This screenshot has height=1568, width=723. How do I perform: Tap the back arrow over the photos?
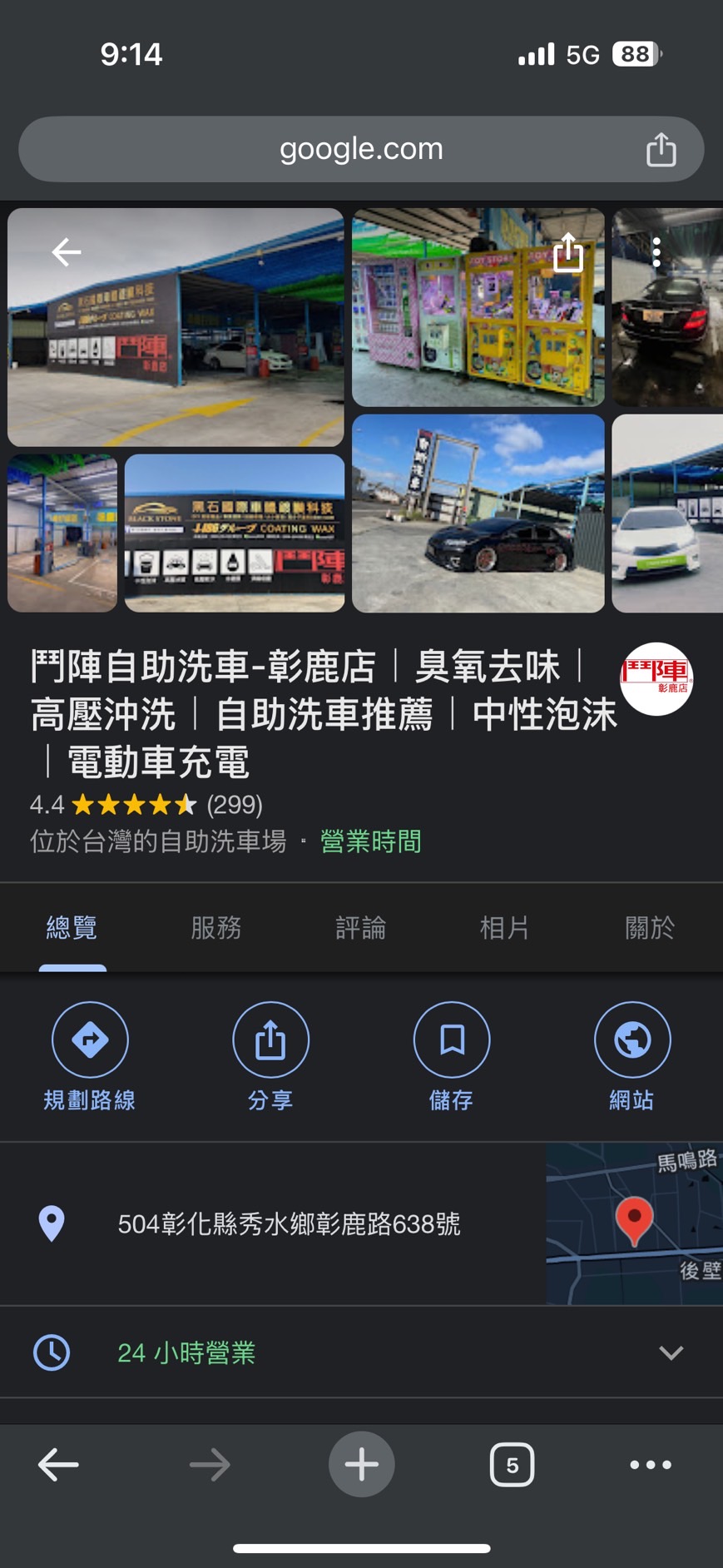66,251
